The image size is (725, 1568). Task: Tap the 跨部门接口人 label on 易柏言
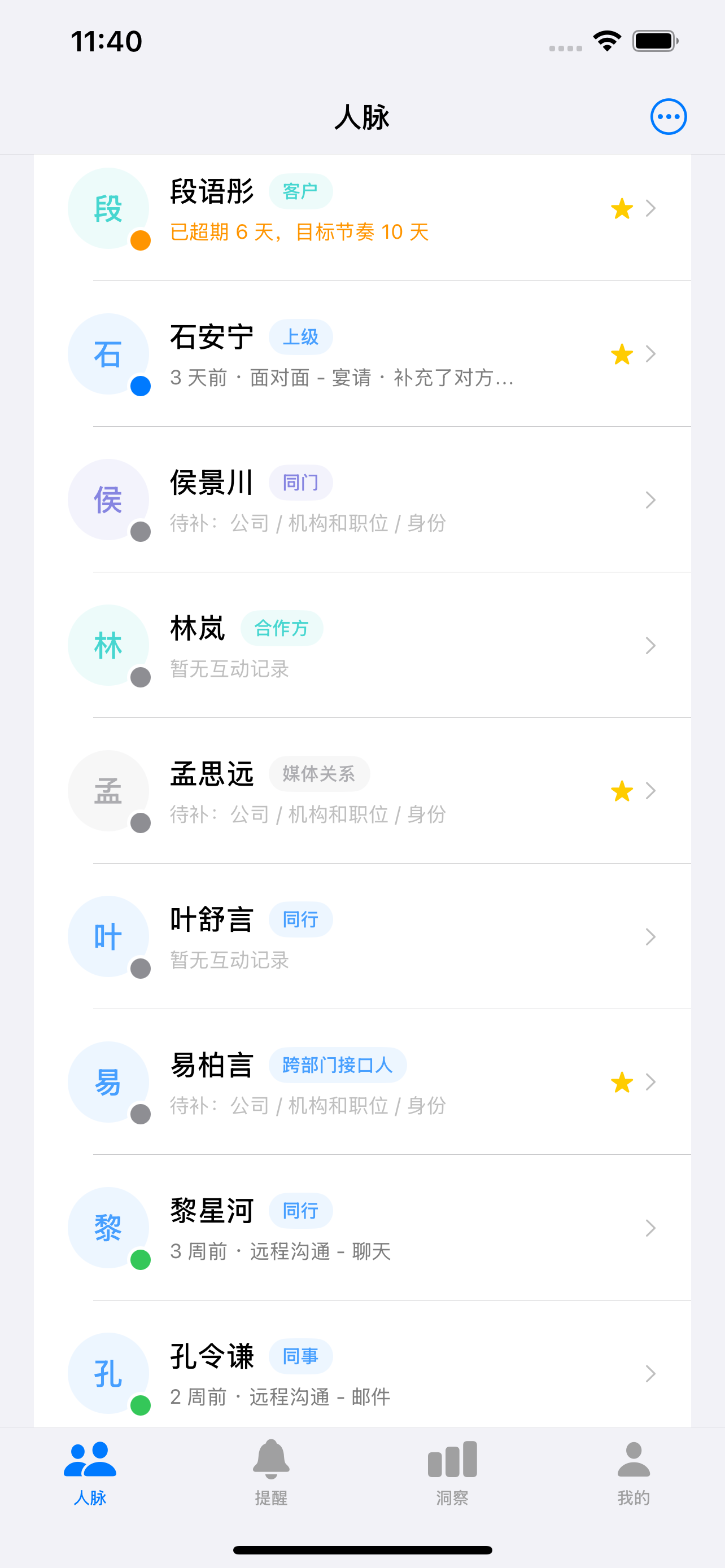pyautogui.click(x=337, y=1065)
